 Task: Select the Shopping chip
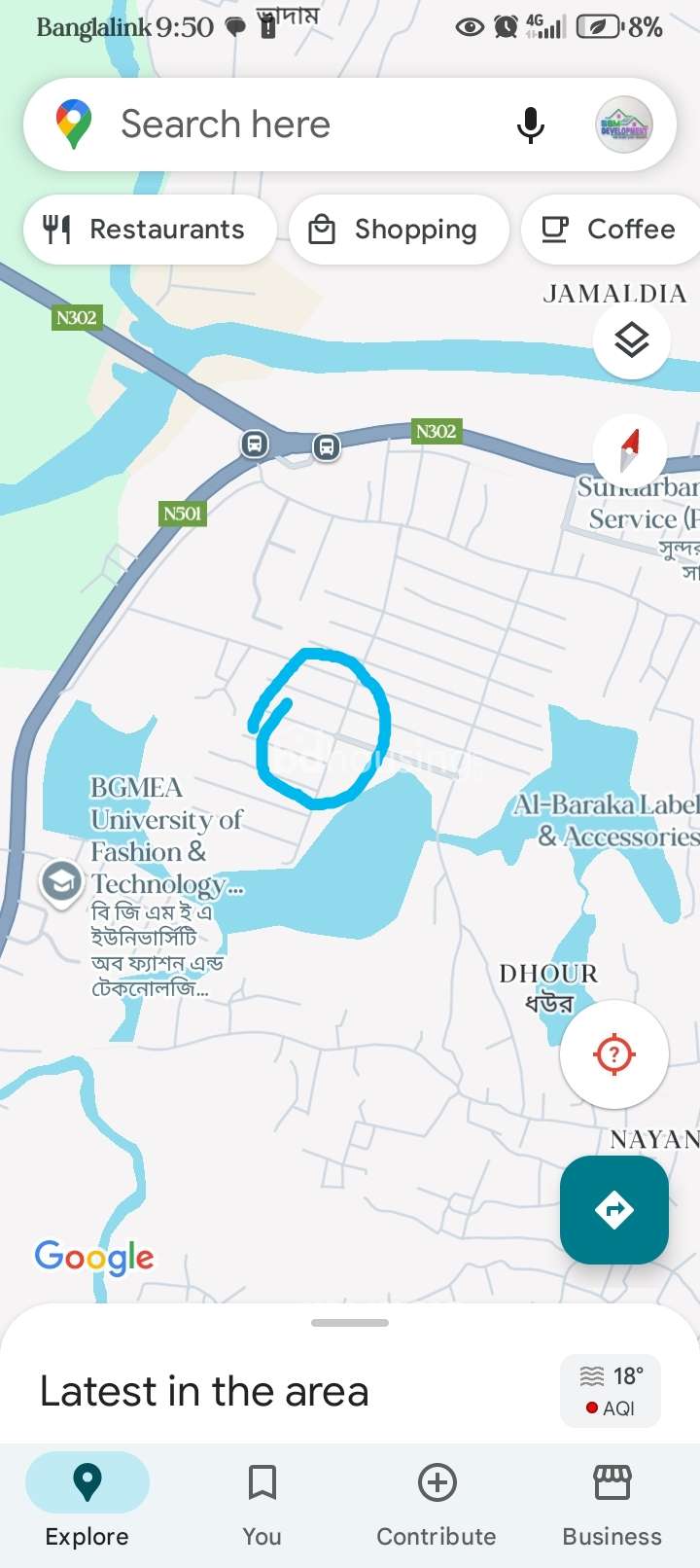tap(399, 230)
